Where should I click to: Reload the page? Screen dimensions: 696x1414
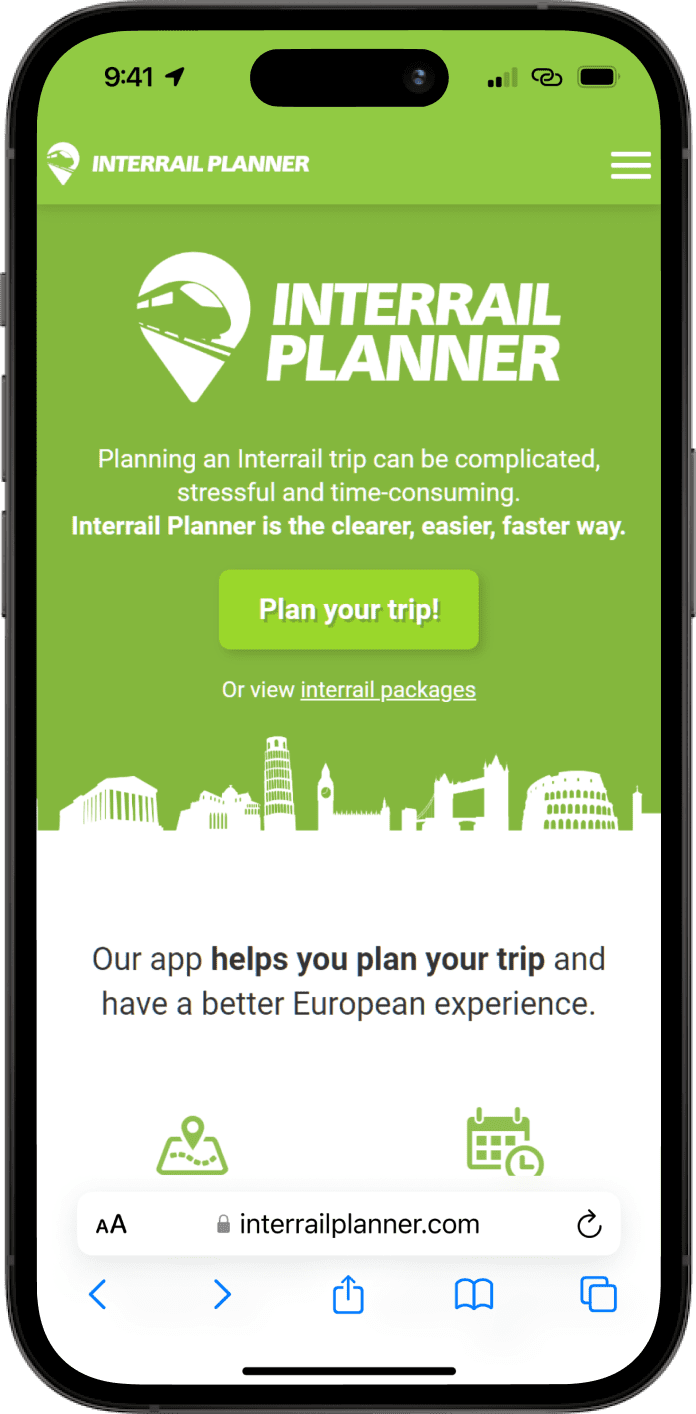pyautogui.click(x=589, y=1225)
